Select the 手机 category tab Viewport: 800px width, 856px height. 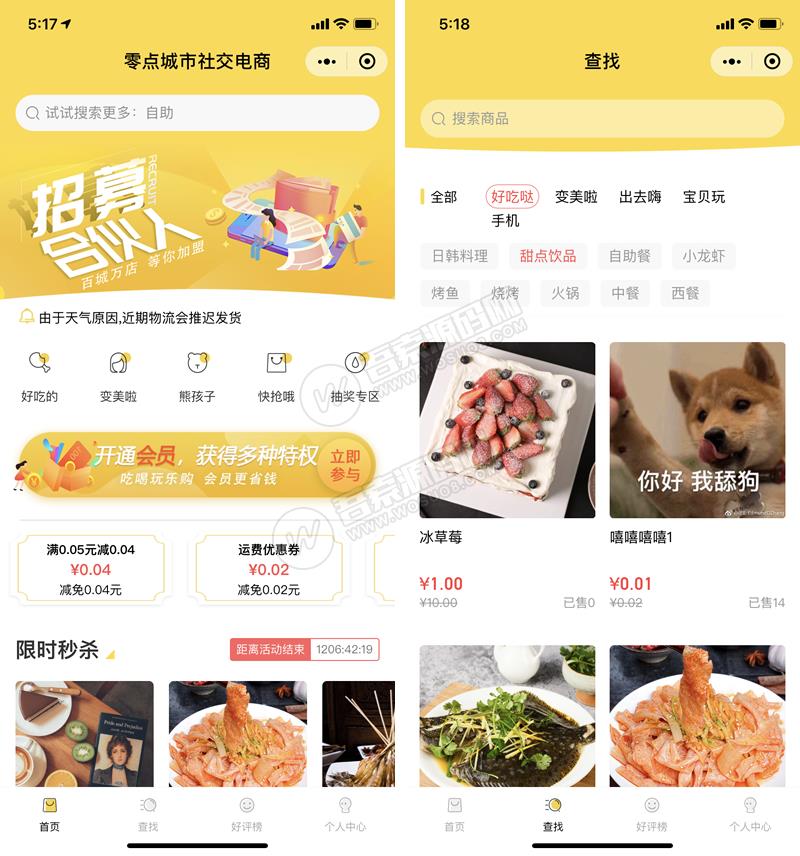click(x=505, y=221)
